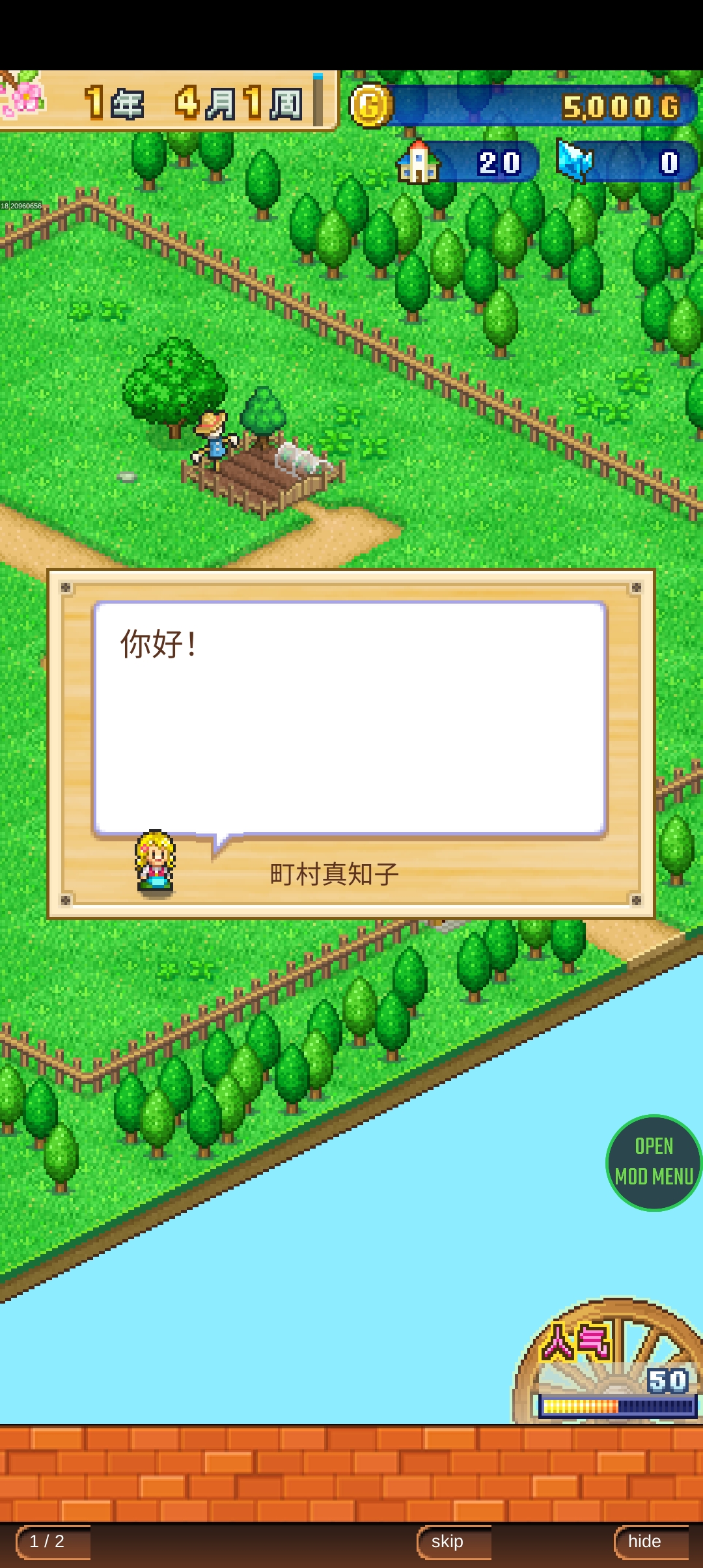Open the mod menu
703x1568 pixels.
coord(654,1162)
